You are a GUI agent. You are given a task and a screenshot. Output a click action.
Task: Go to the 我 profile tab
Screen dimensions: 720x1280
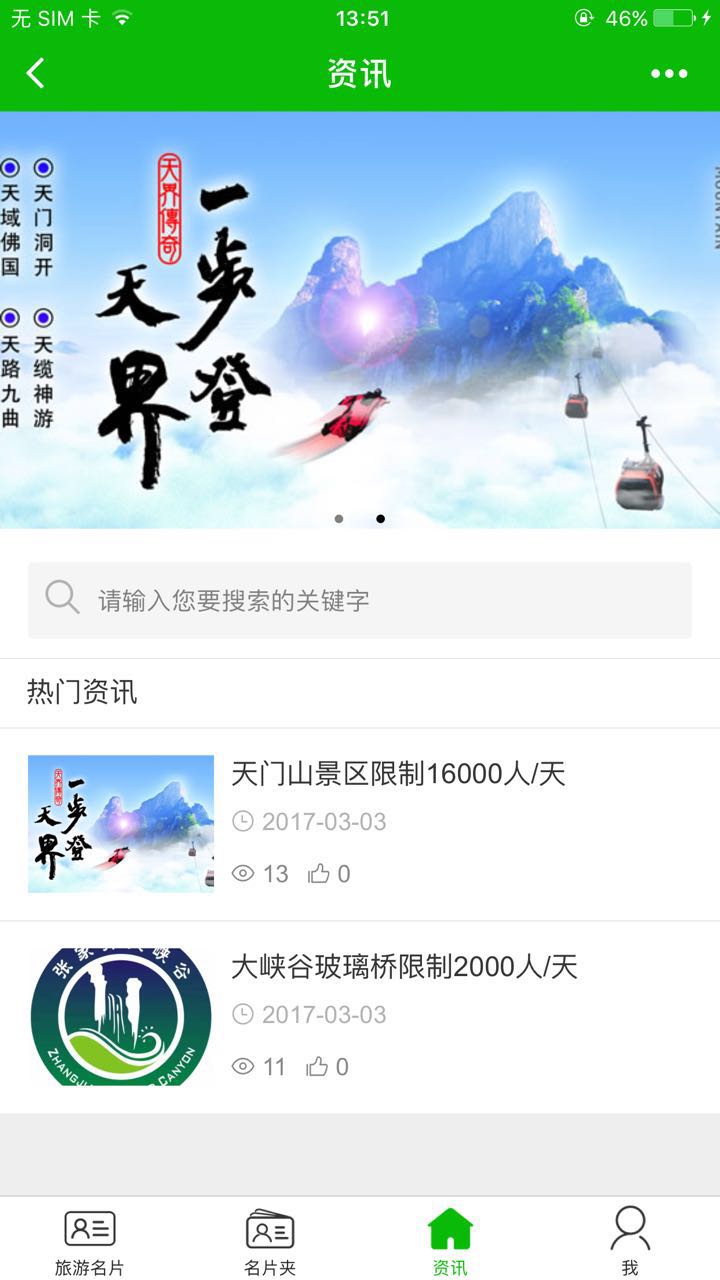(630, 1240)
